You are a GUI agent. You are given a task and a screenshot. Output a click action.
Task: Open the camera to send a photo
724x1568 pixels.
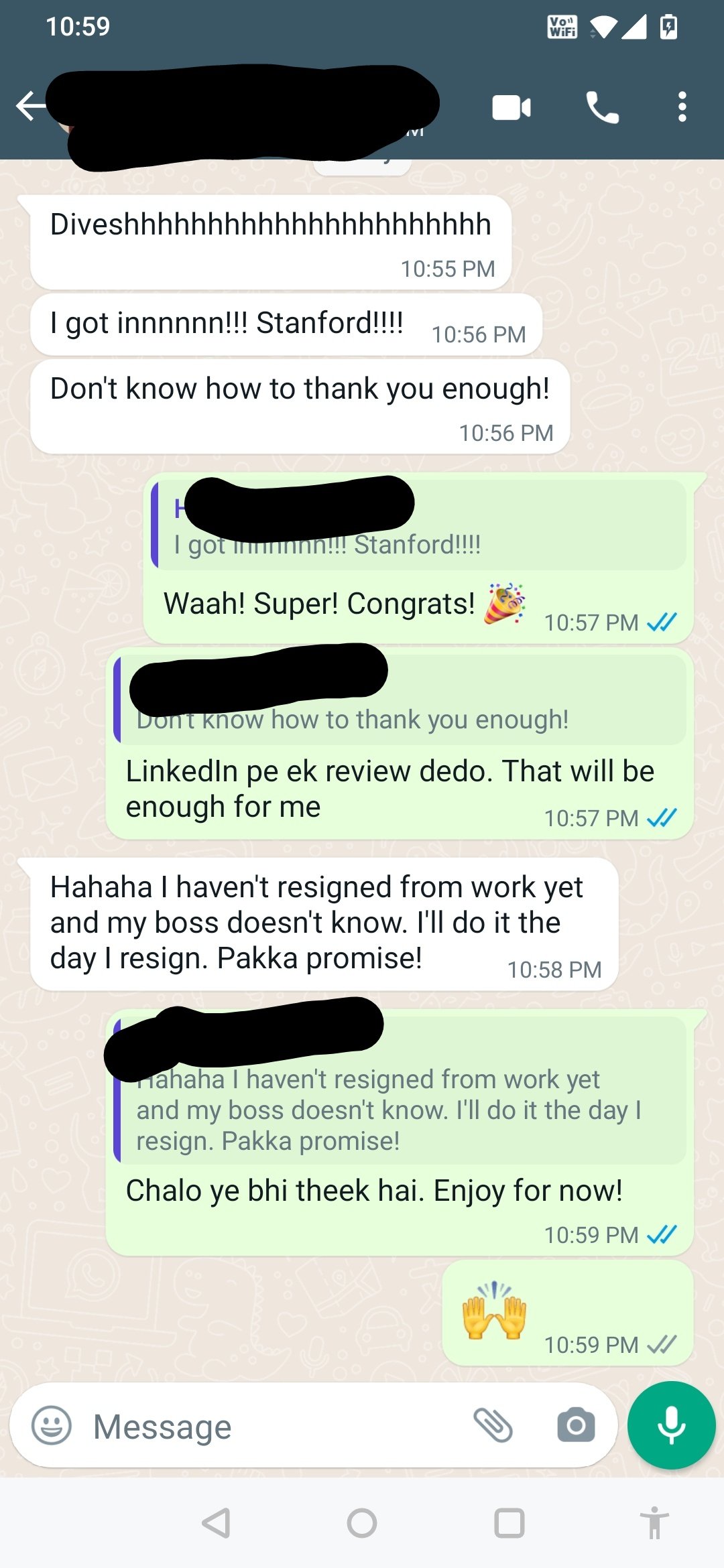point(576,1425)
